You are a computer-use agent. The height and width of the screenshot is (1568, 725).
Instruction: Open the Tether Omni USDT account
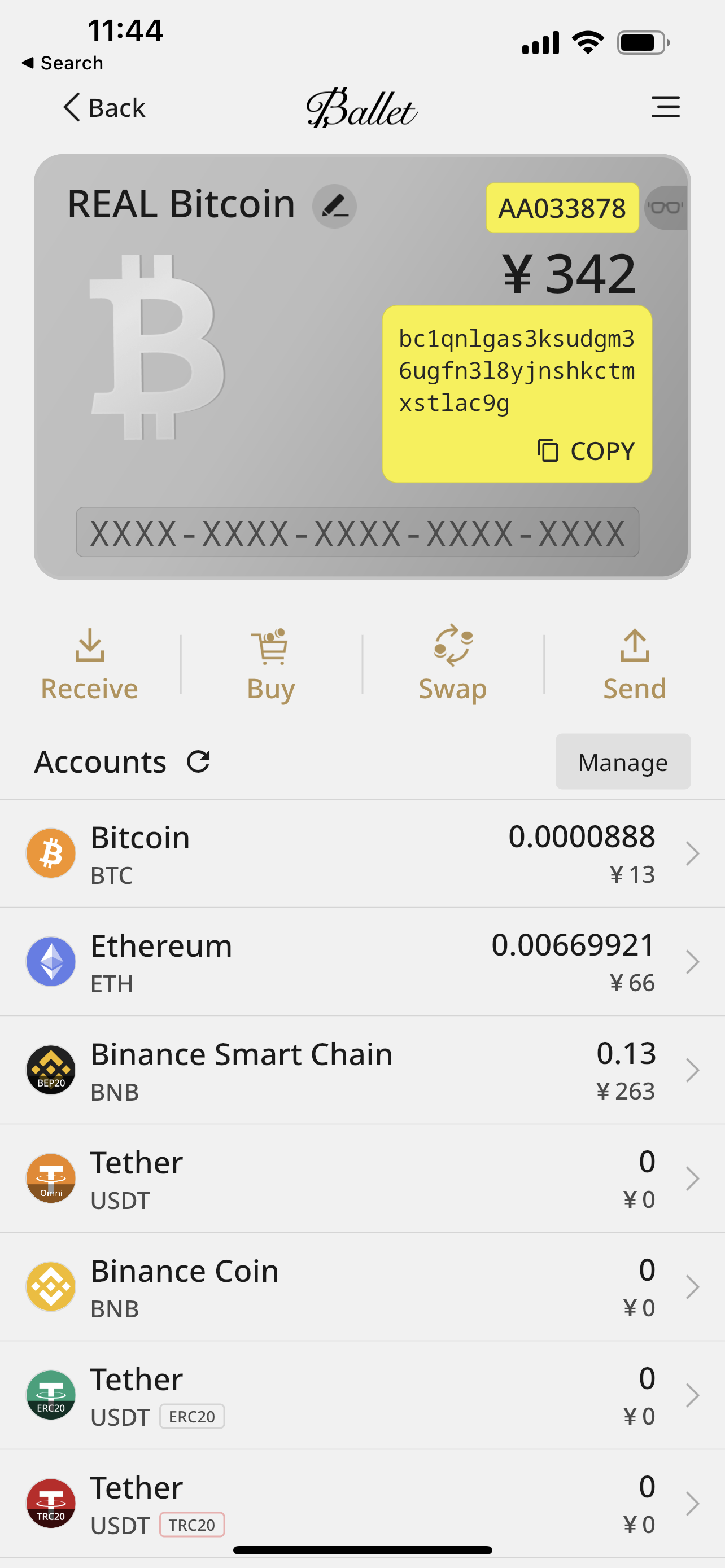pos(362,1179)
